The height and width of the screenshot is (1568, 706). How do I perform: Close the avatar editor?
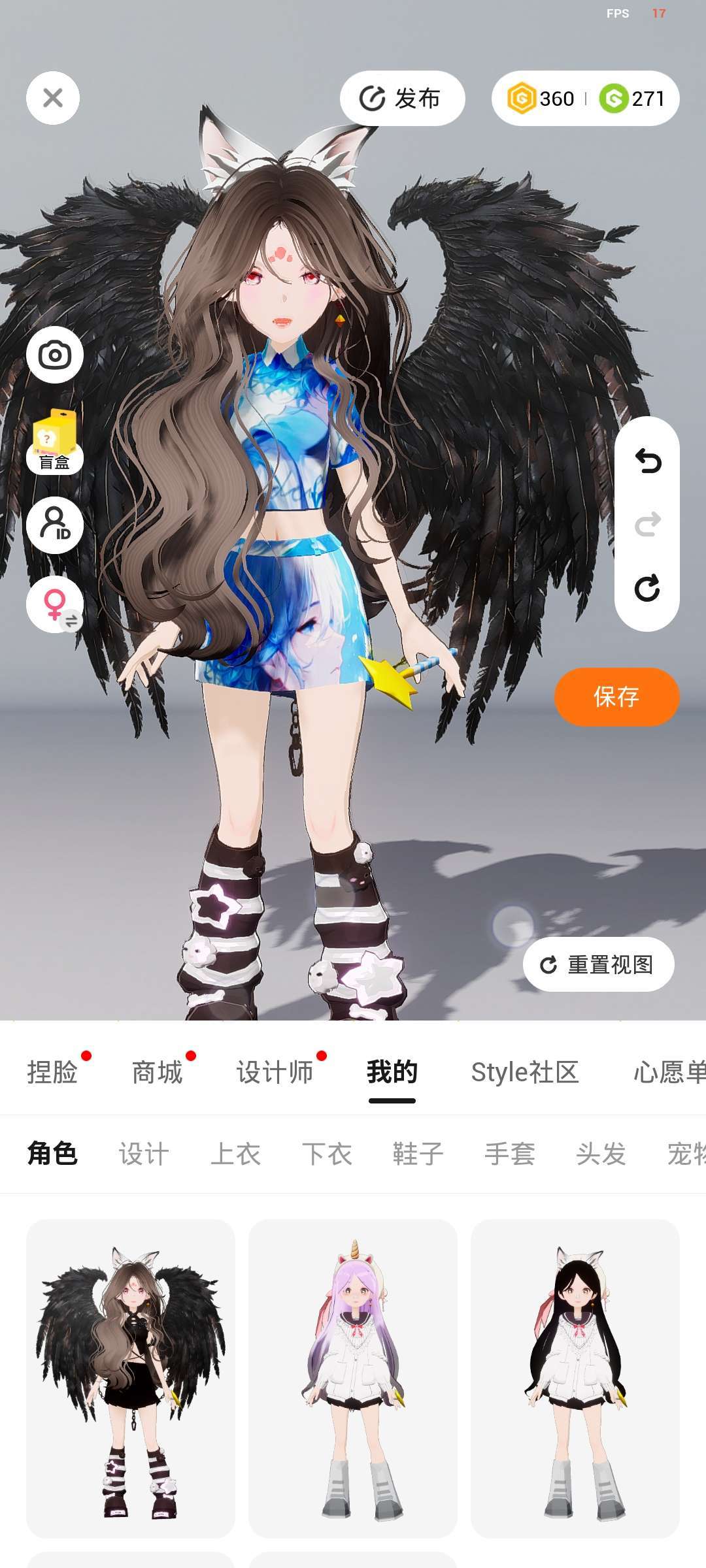[x=53, y=98]
